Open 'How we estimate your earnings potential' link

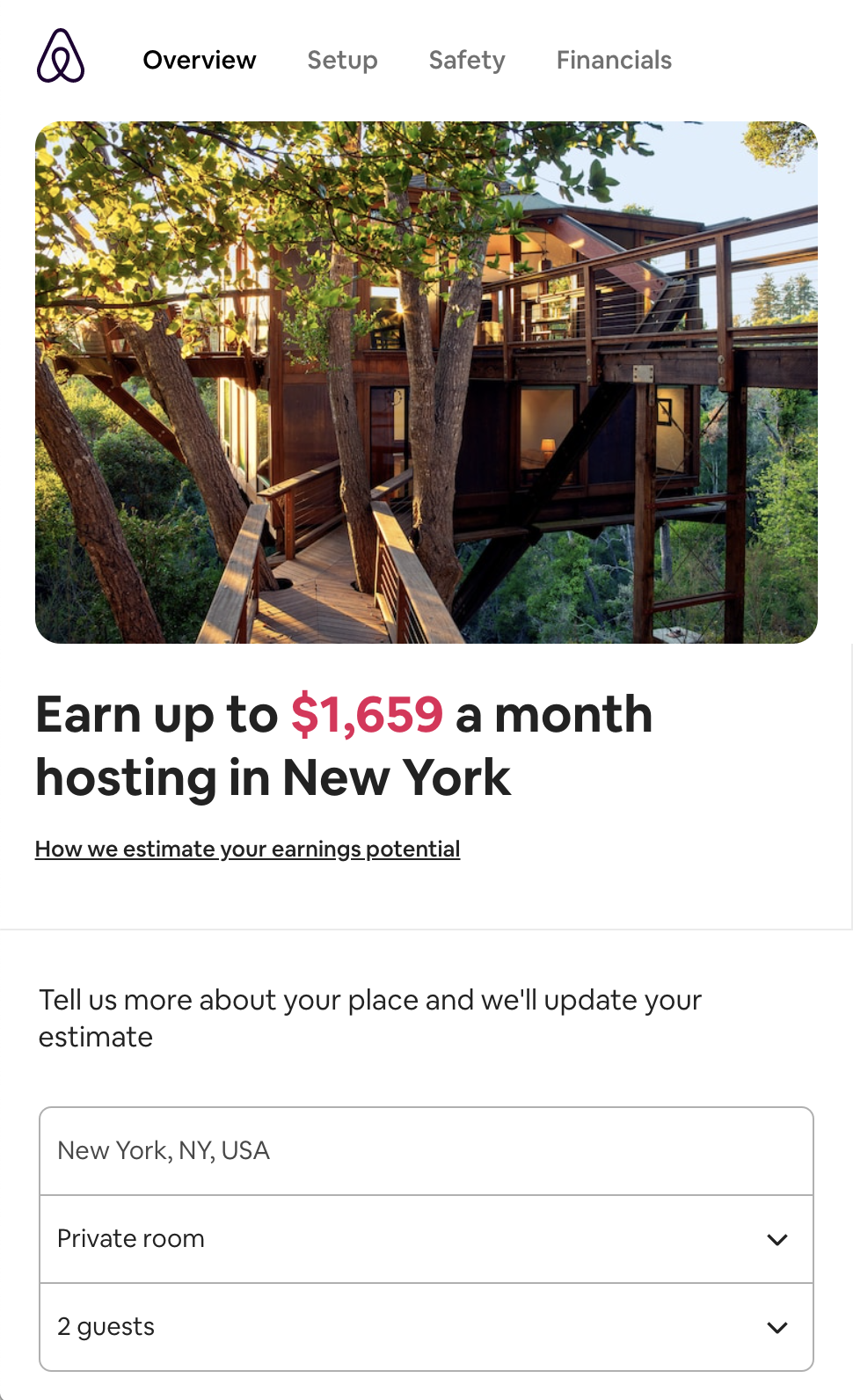coord(247,849)
